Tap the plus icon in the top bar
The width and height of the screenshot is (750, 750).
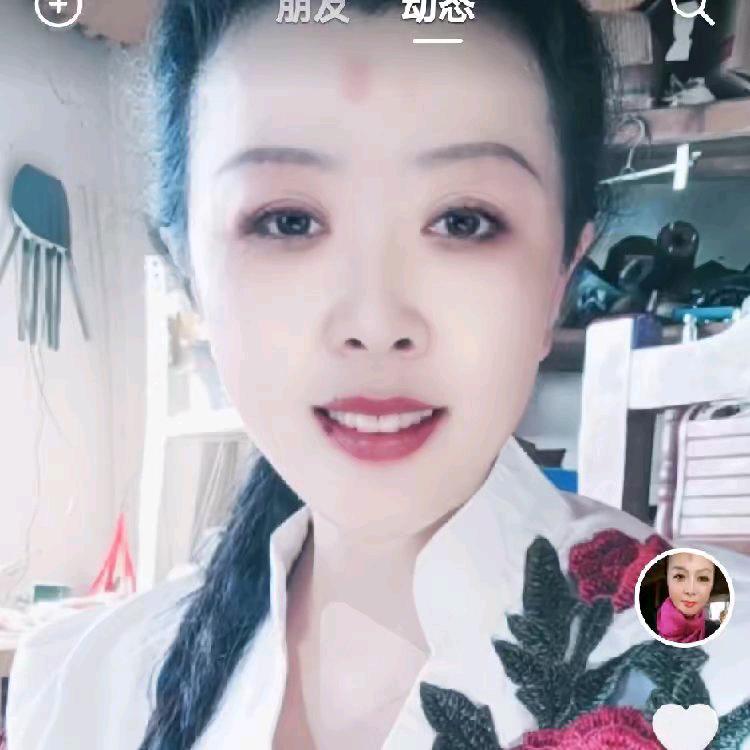click(x=58, y=8)
